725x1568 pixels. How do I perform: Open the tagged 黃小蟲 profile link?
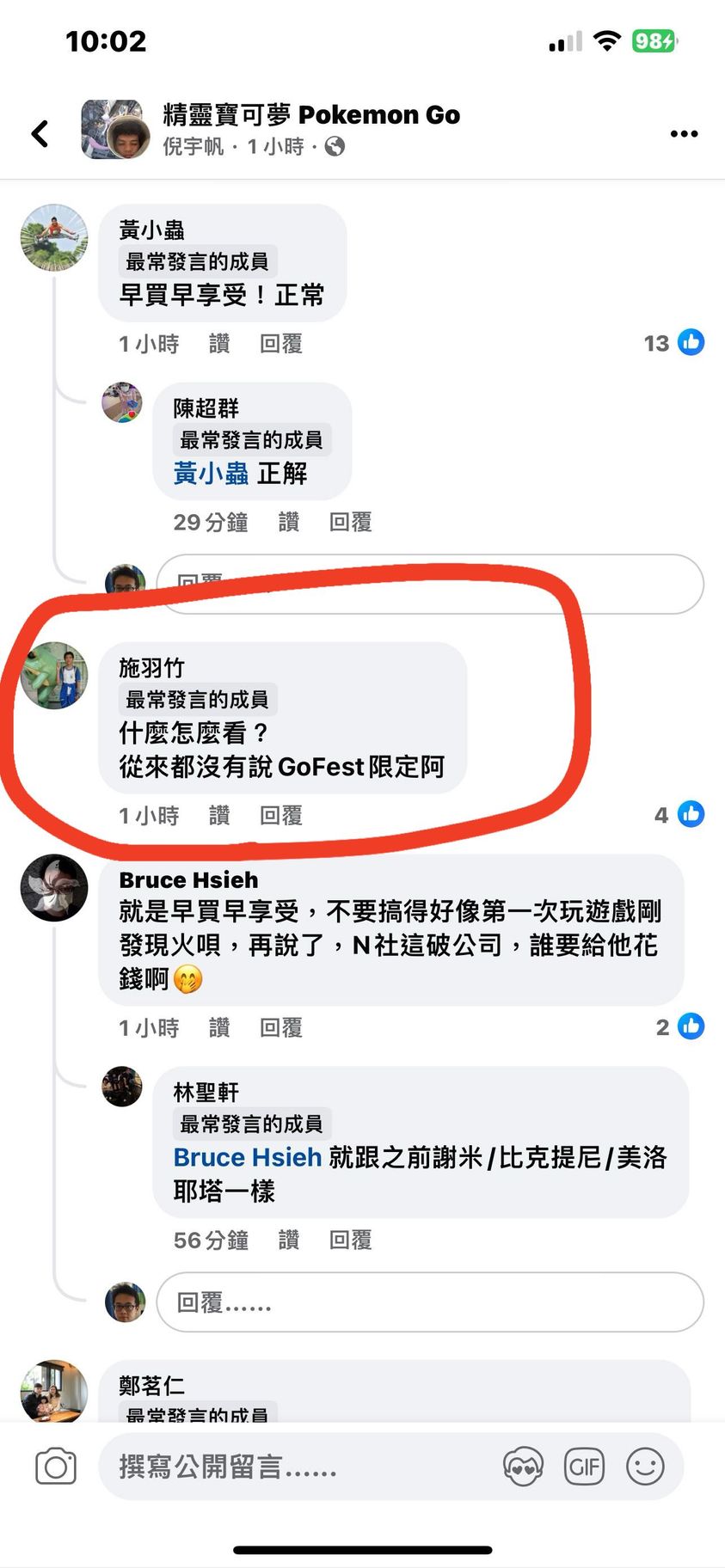[x=211, y=473]
